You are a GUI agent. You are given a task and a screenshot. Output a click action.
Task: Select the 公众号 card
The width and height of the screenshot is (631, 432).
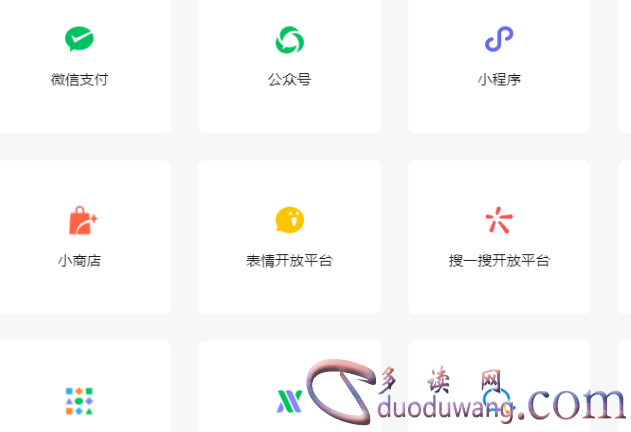coord(289,58)
